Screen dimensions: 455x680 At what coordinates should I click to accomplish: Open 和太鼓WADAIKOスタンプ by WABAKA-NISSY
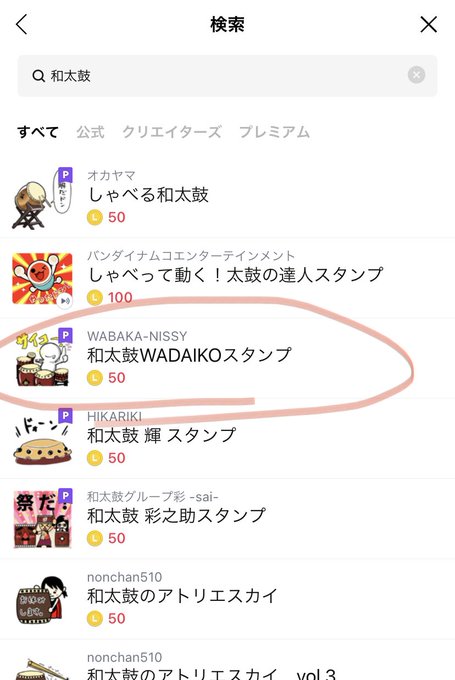coord(227,358)
